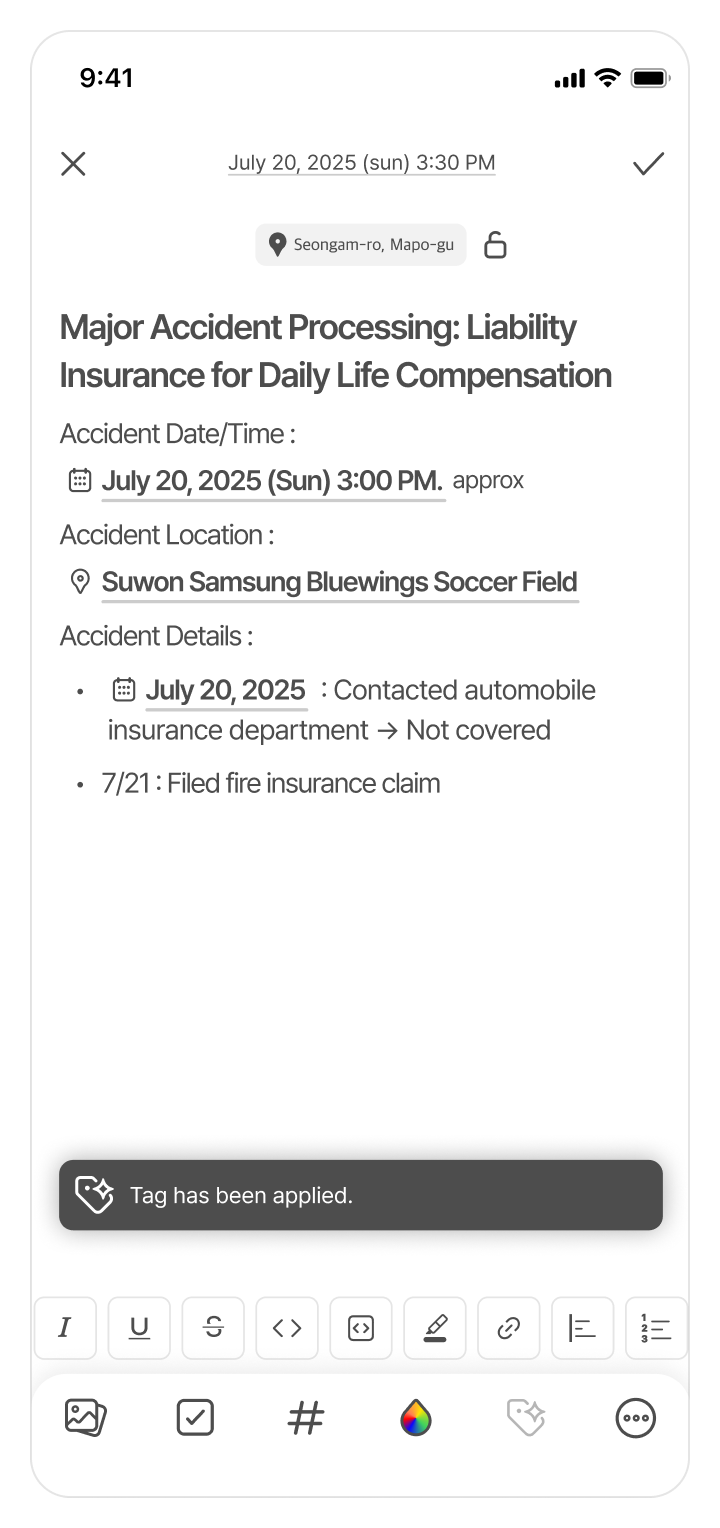Image resolution: width=720 pixels, height=1528 pixels.
Task: Insert a link
Action: pos(509,1328)
